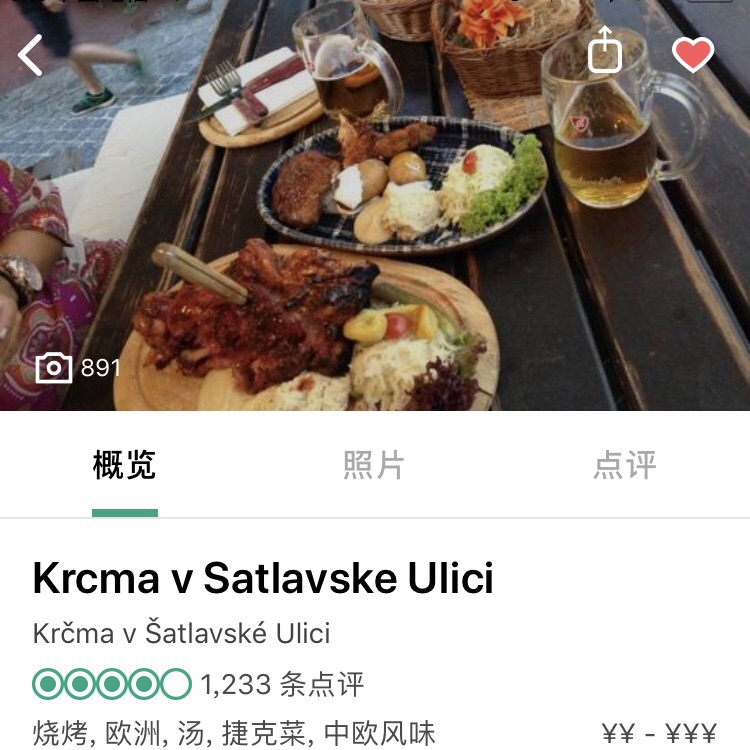The height and width of the screenshot is (750, 750).
Task: Open the 891 photos gallery
Action: [x=78, y=368]
